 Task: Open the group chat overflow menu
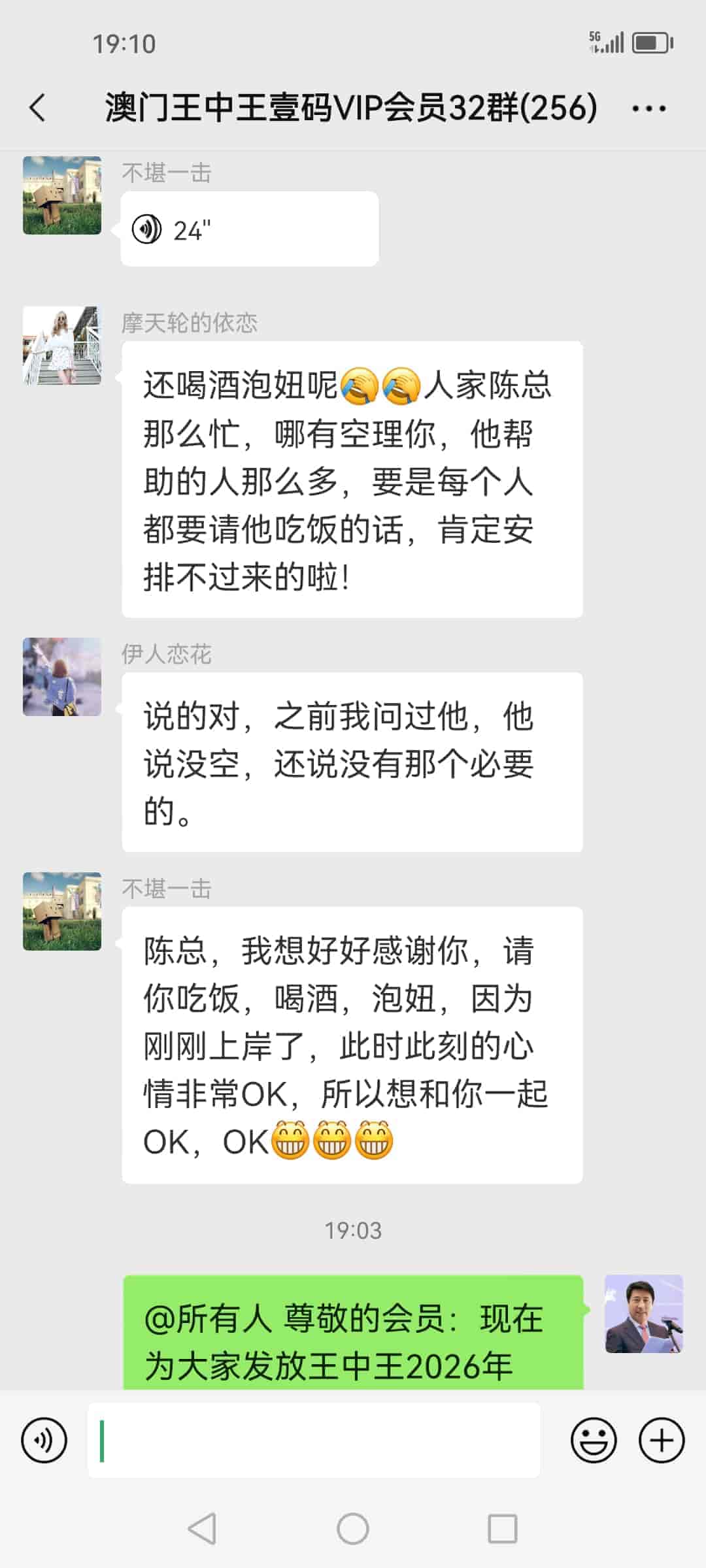click(x=648, y=108)
